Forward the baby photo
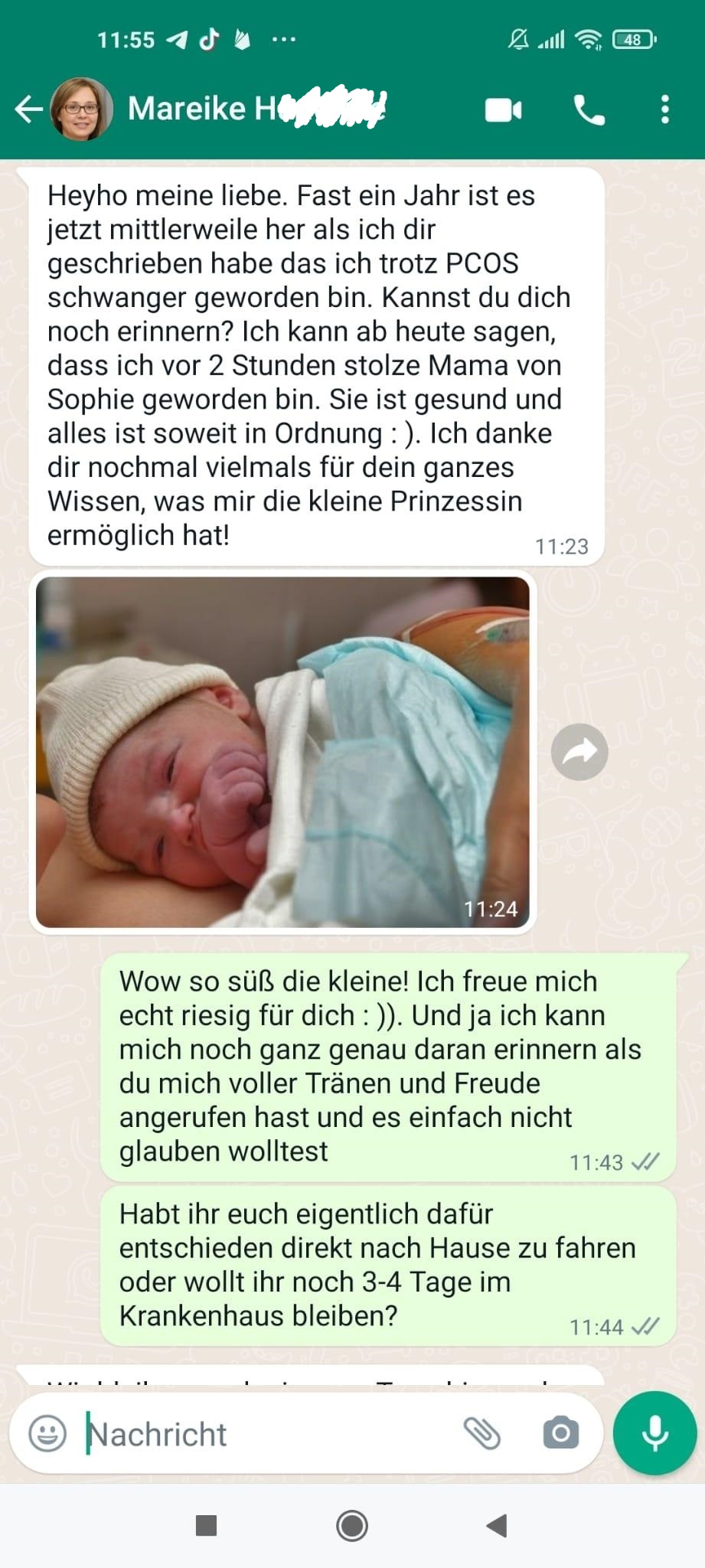This screenshot has width=705, height=1568. pos(579,752)
